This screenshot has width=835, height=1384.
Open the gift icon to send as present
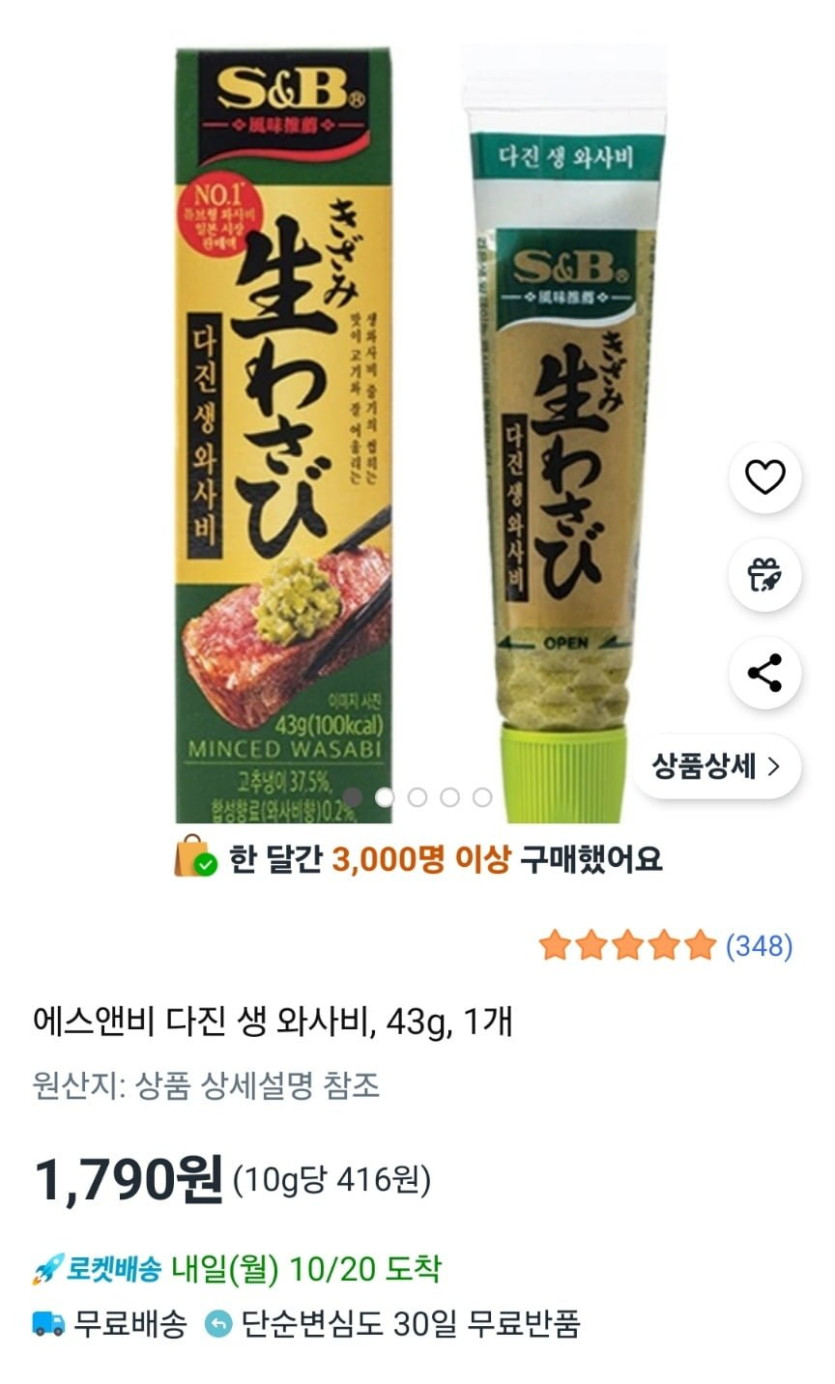[x=765, y=575]
